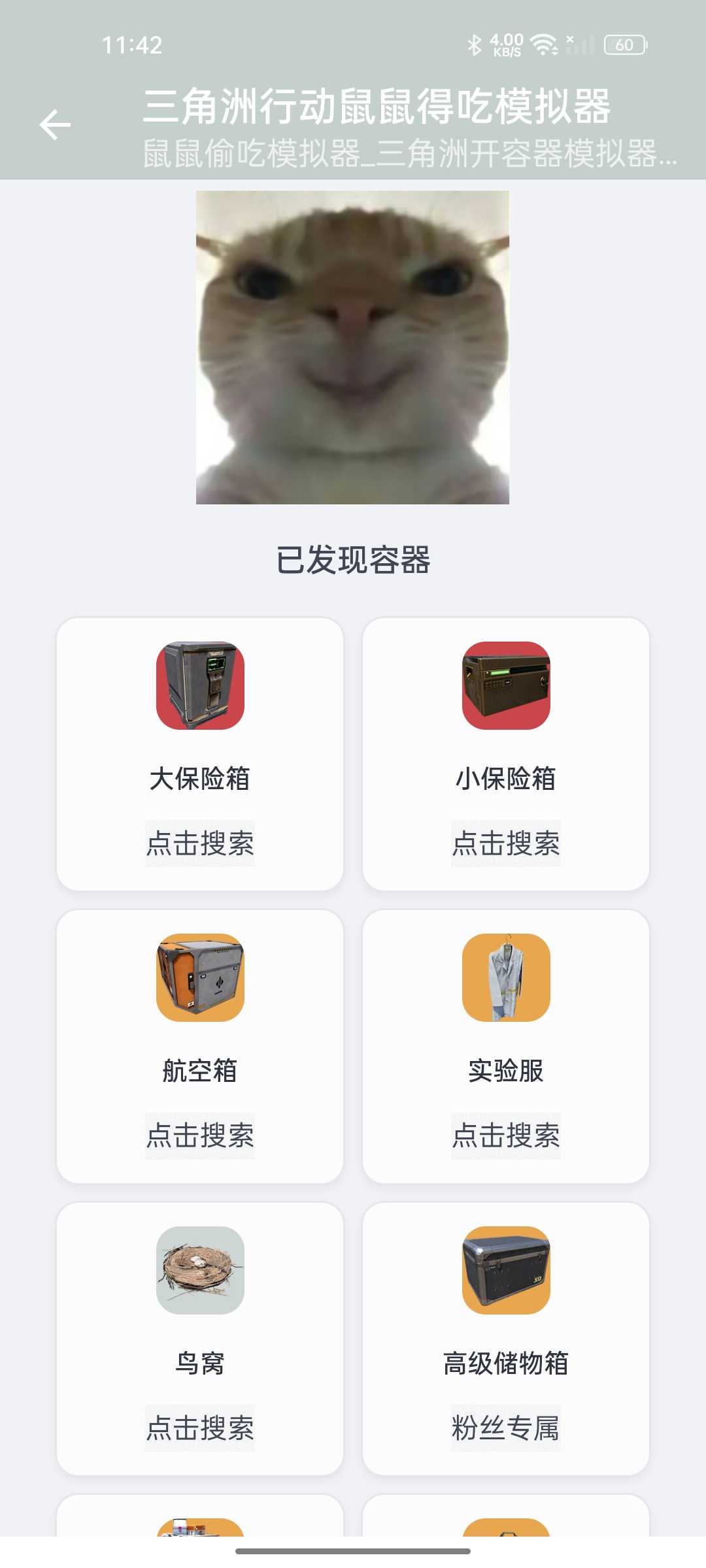Go back using the top-left arrow
The image size is (706, 1568).
(55, 125)
